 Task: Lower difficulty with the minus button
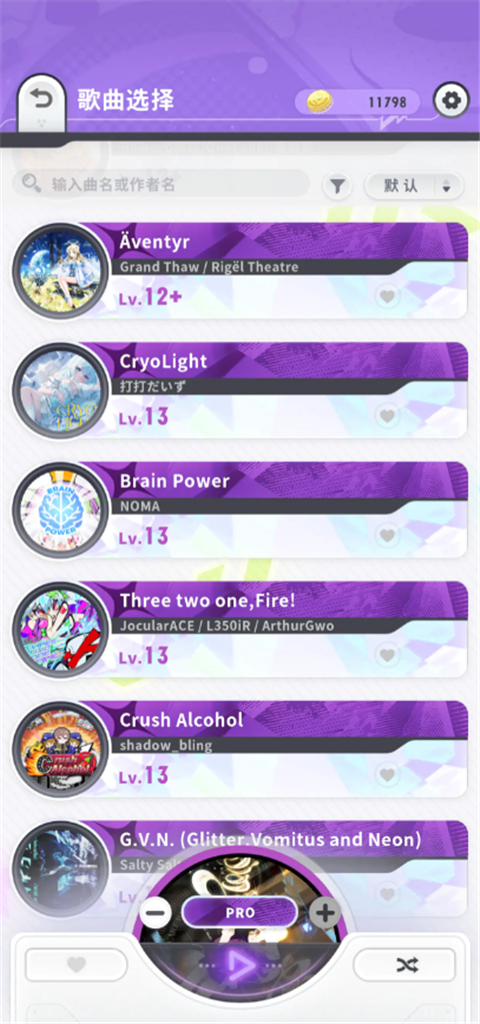tap(155, 912)
